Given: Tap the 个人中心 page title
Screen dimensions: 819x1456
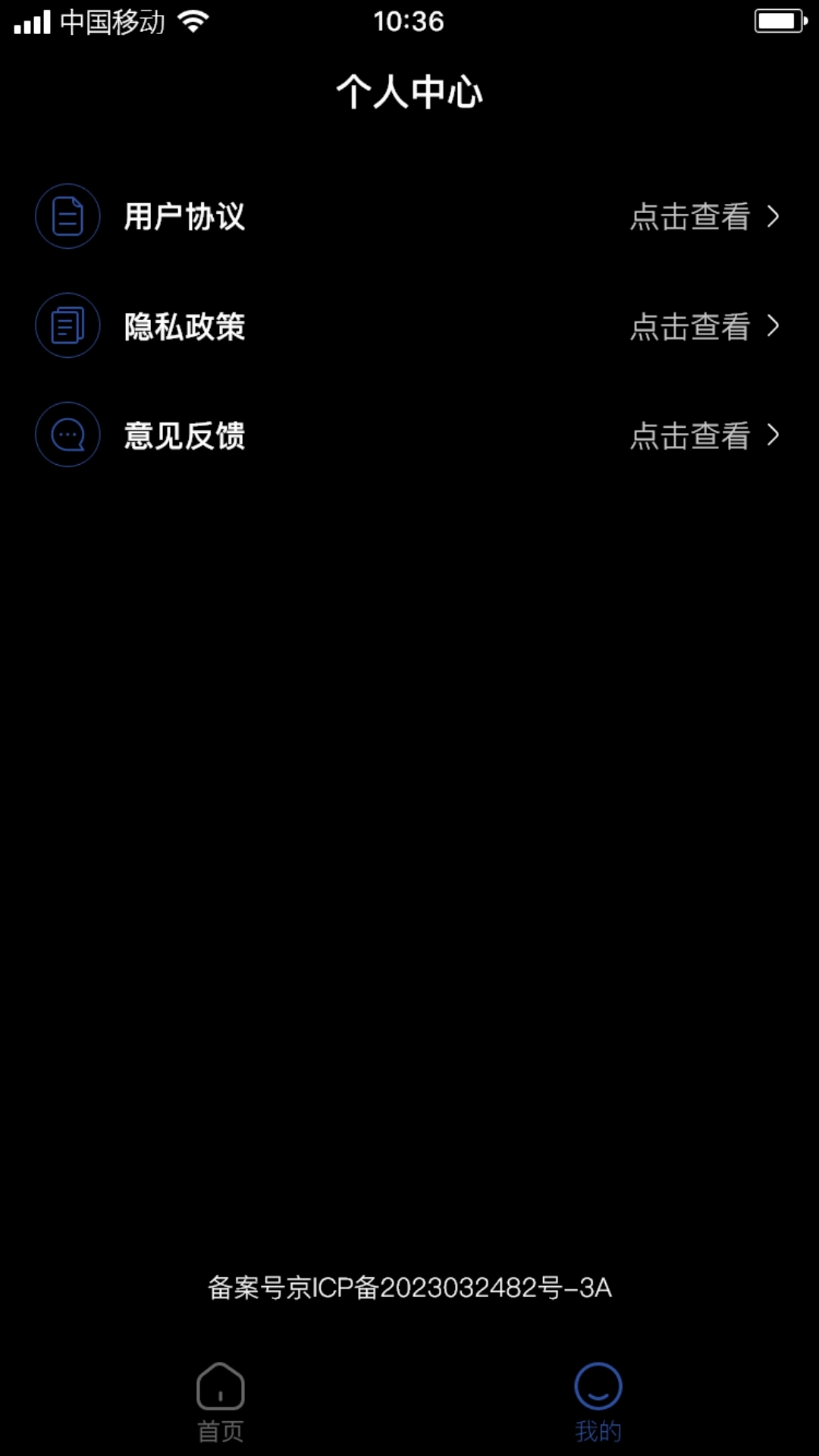Looking at the screenshot, I should [x=409, y=93].
